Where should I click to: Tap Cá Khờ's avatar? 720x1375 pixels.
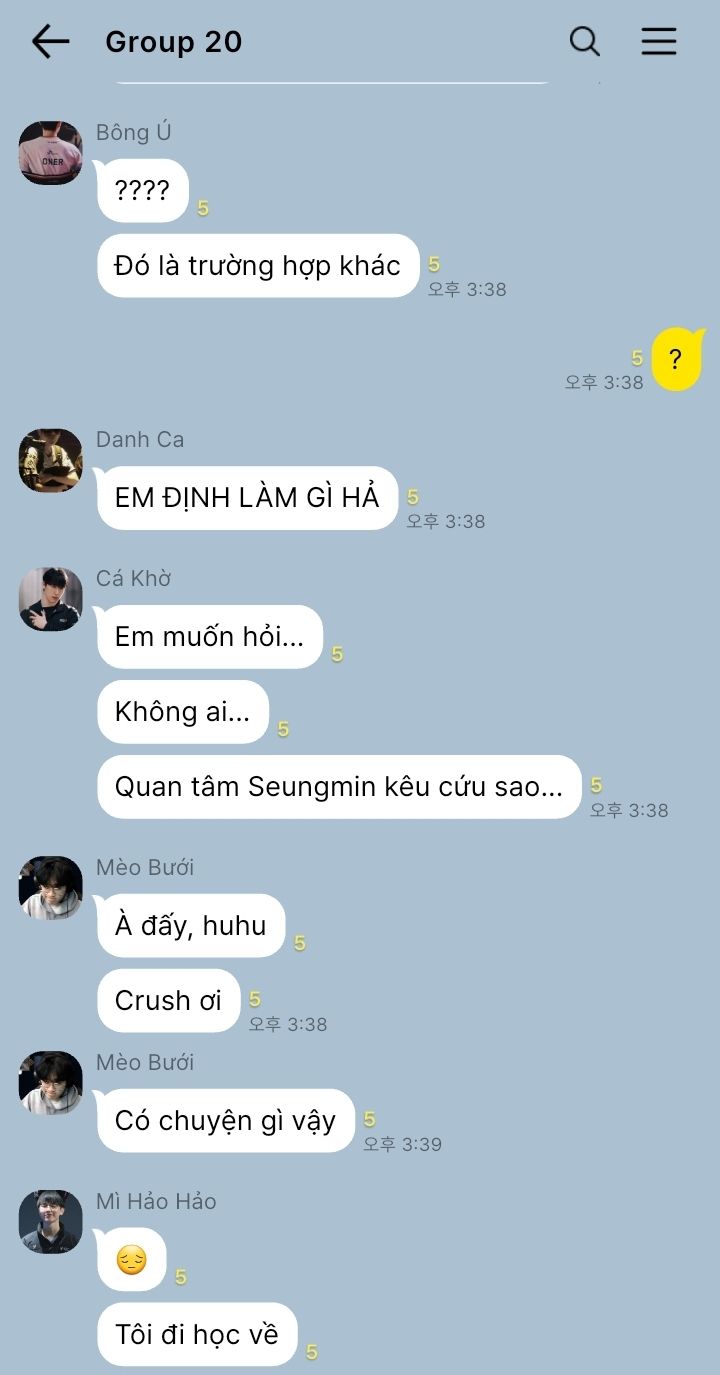tap(50, 599)
